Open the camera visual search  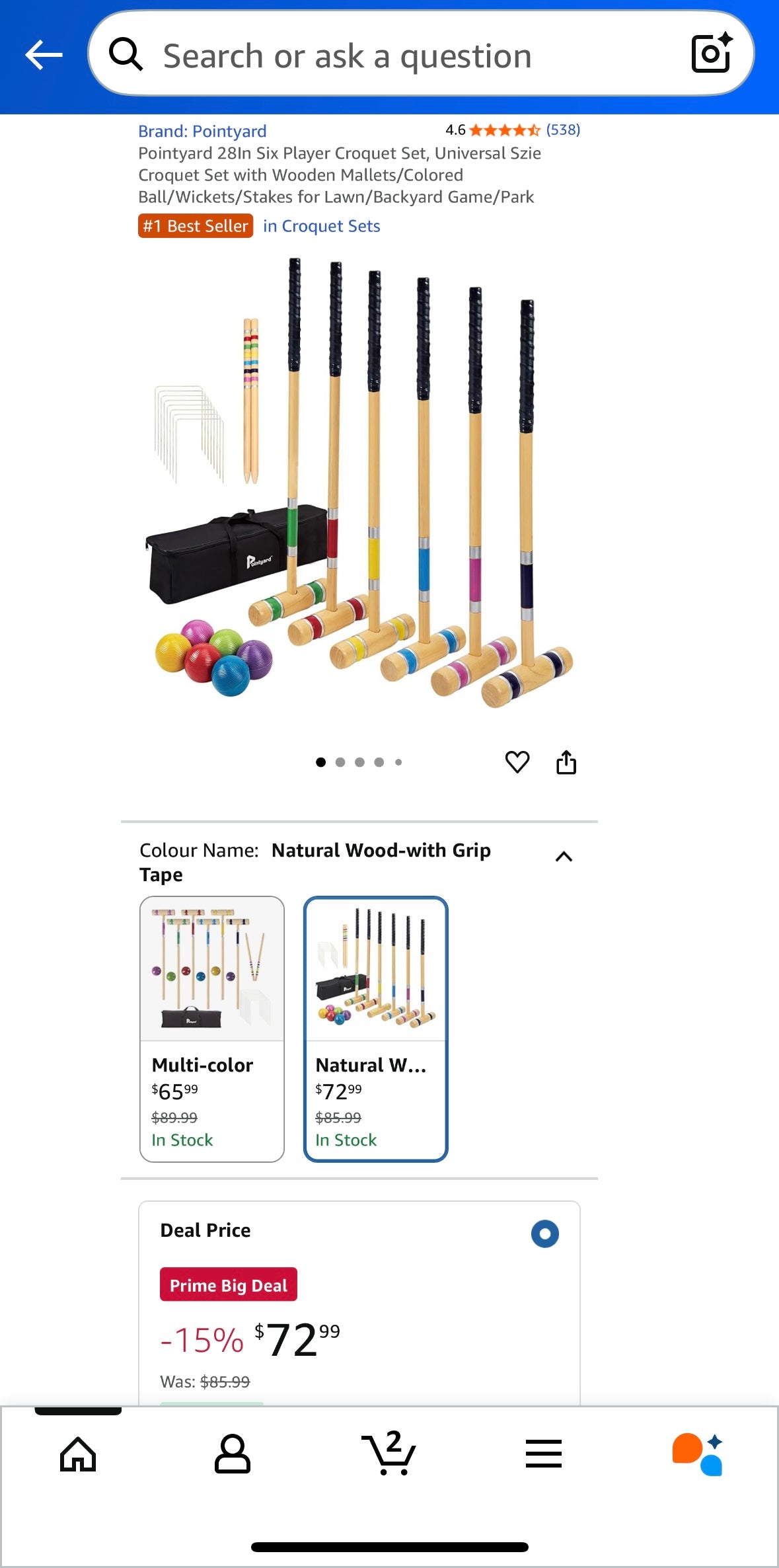click(712, 54)
